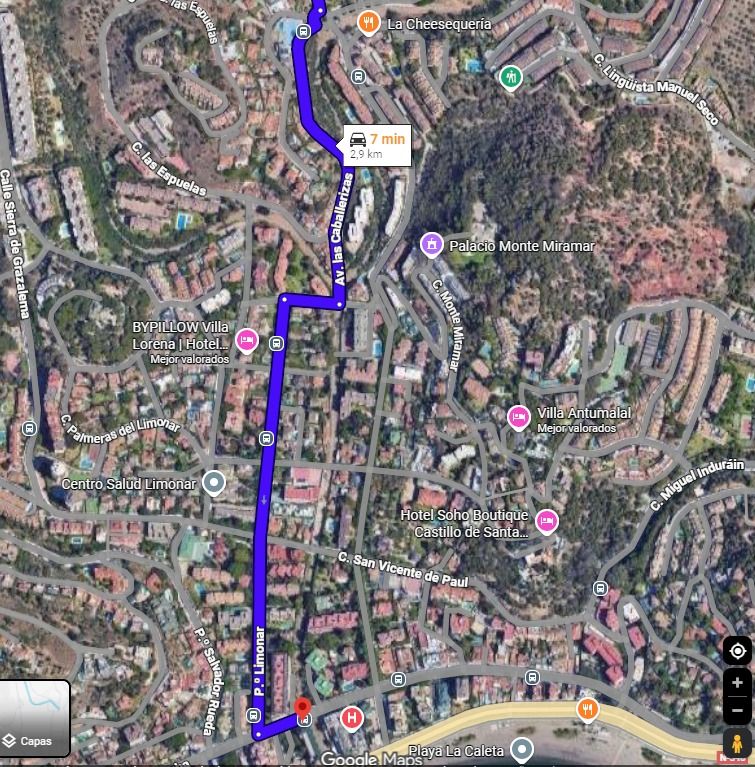This screenshot has height=767, width=755.
Task: Select Hotel Soho Boutique Castillo marker
Action: (x=546, y=520)
